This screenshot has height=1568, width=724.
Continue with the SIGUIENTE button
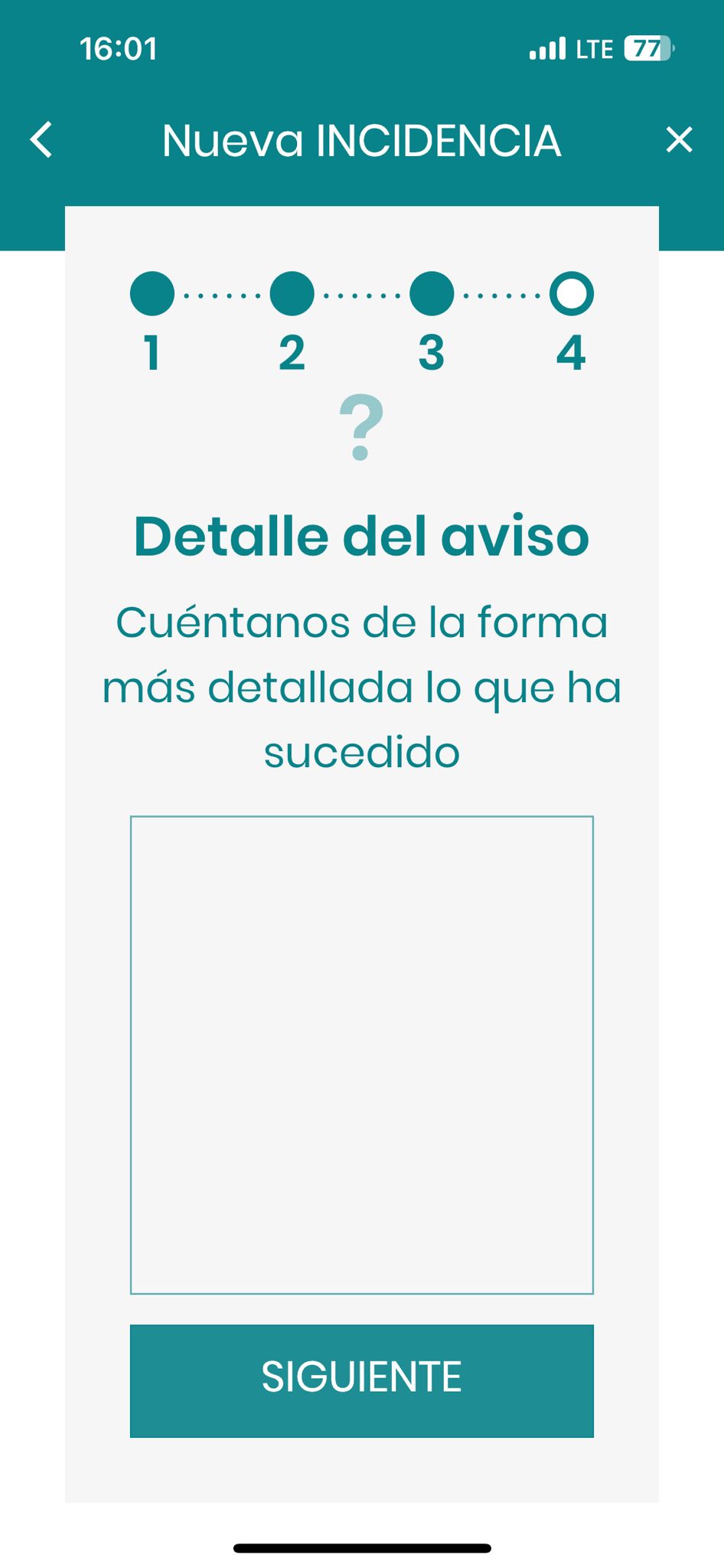pos(362,1381)
